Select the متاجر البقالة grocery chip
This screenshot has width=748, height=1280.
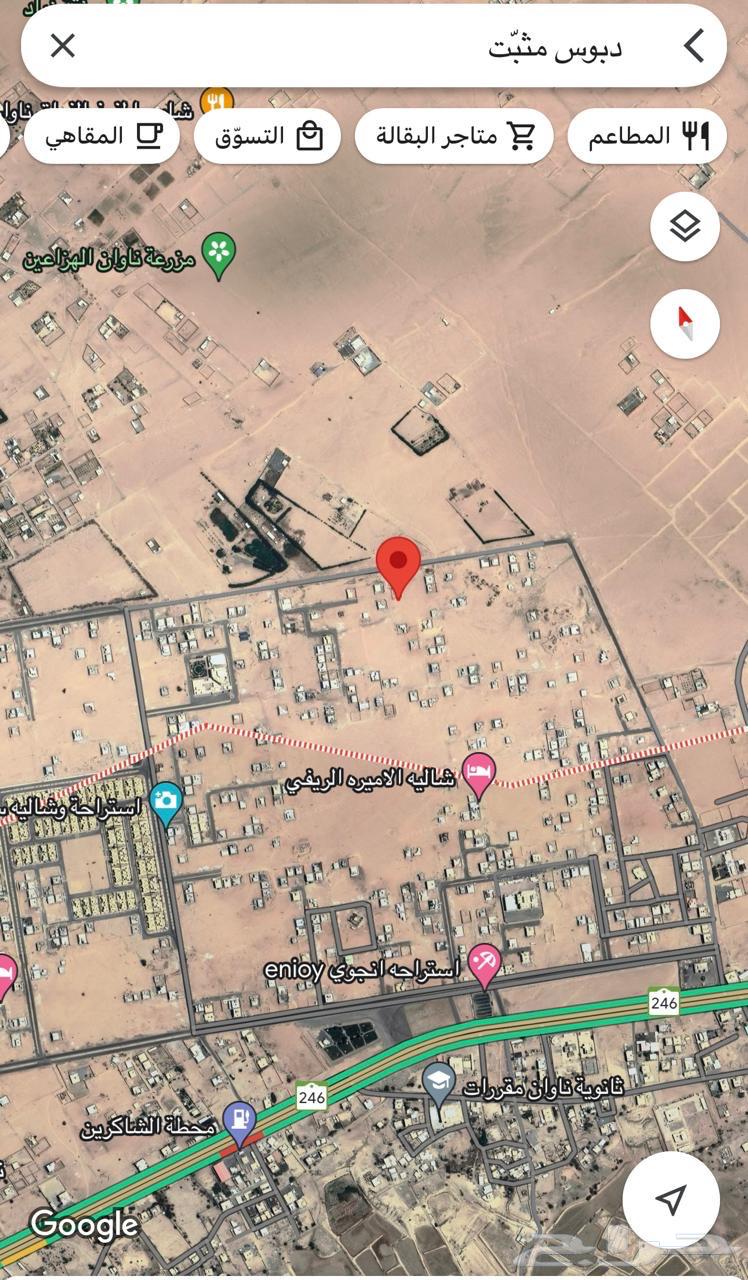coord(454,136)
